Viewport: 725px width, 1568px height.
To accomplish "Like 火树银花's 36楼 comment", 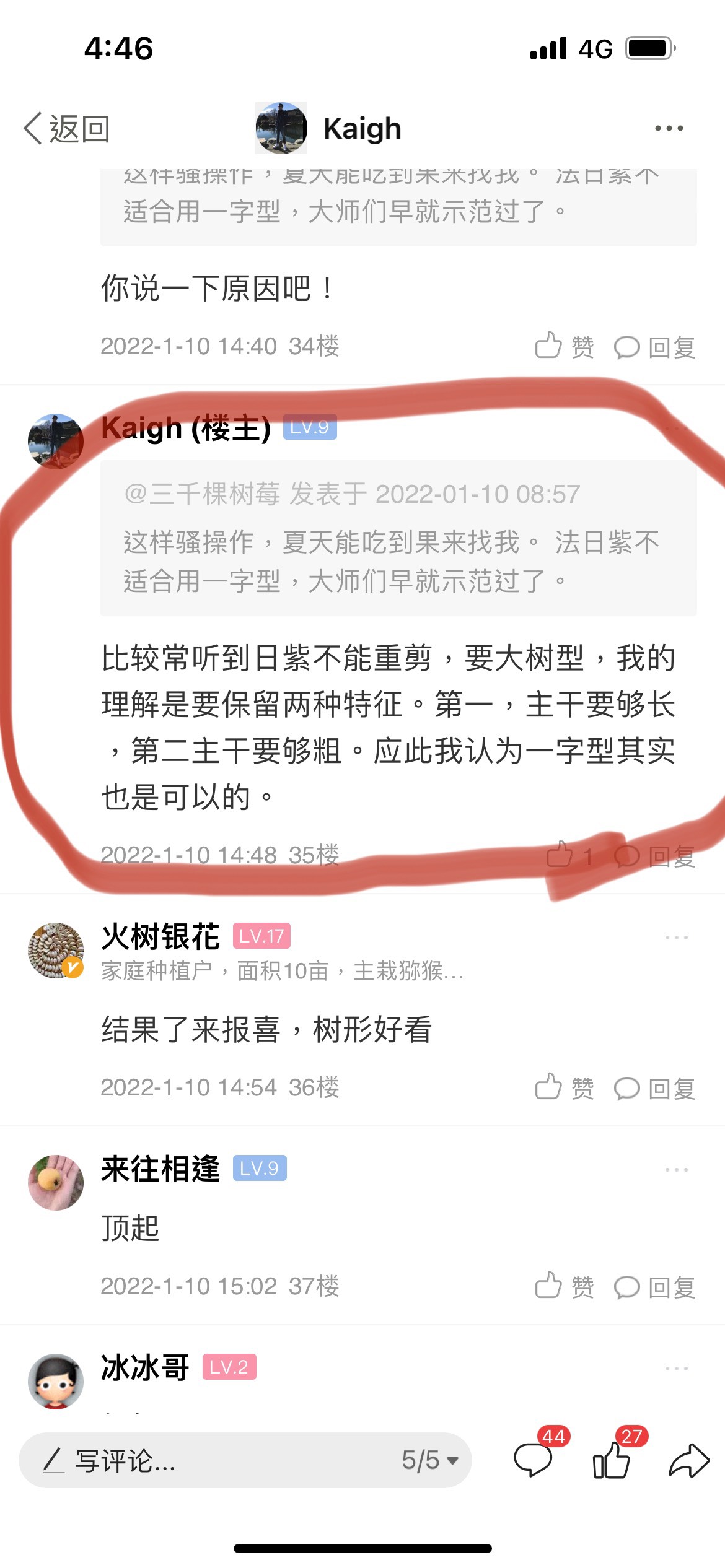I will tap(565, 1087).
